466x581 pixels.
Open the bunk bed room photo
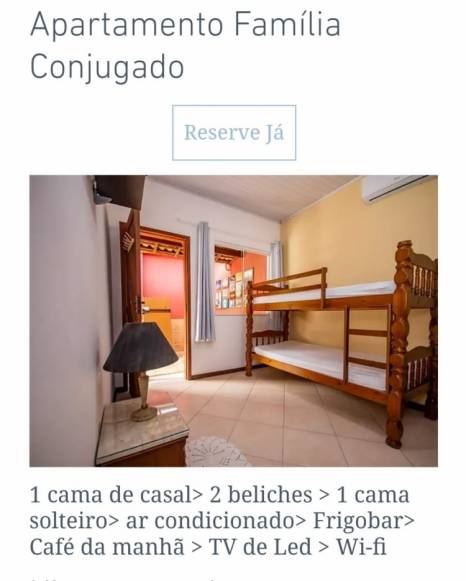coord(233,321)
